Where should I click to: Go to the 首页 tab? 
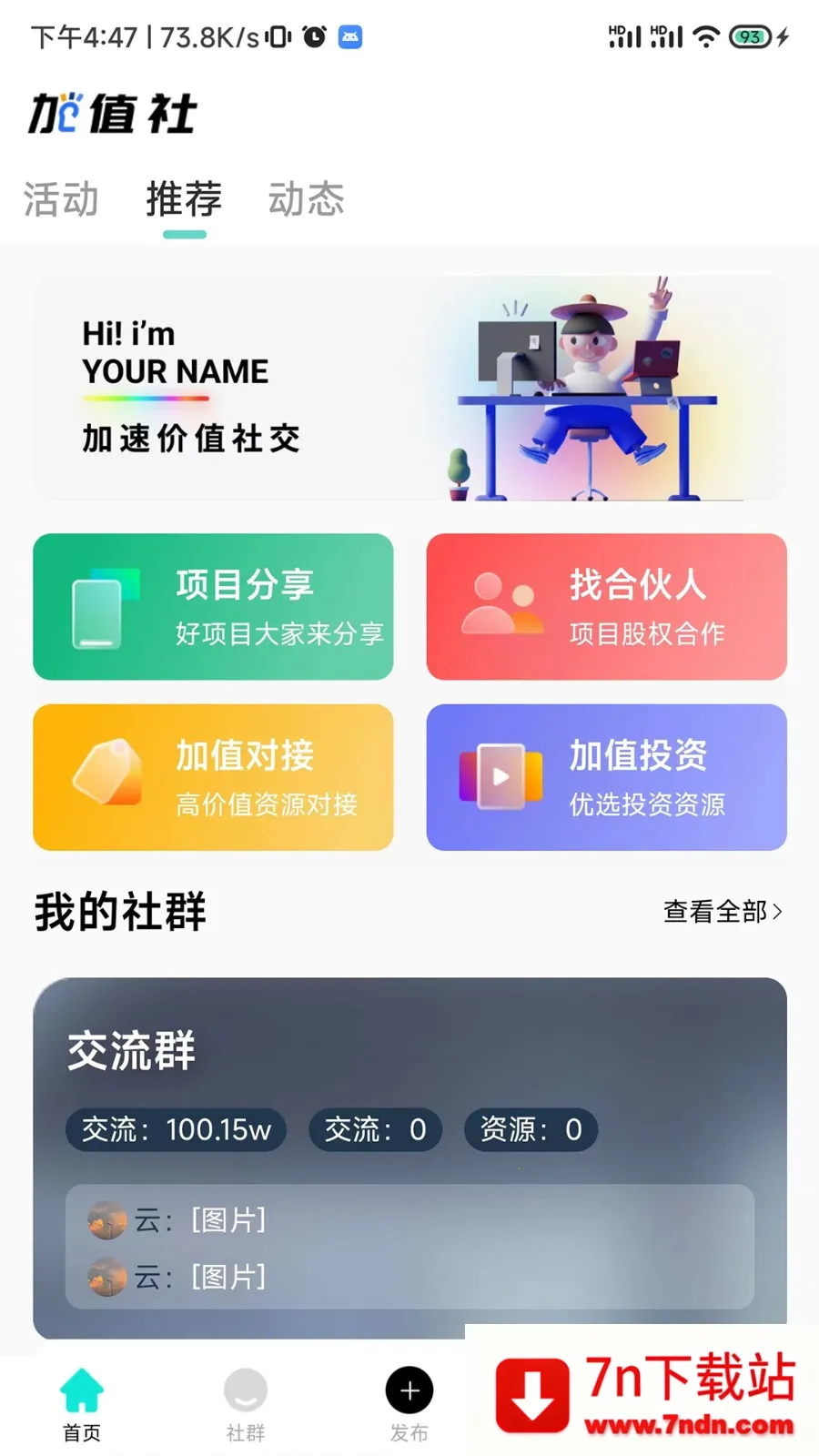point(82,1404)
